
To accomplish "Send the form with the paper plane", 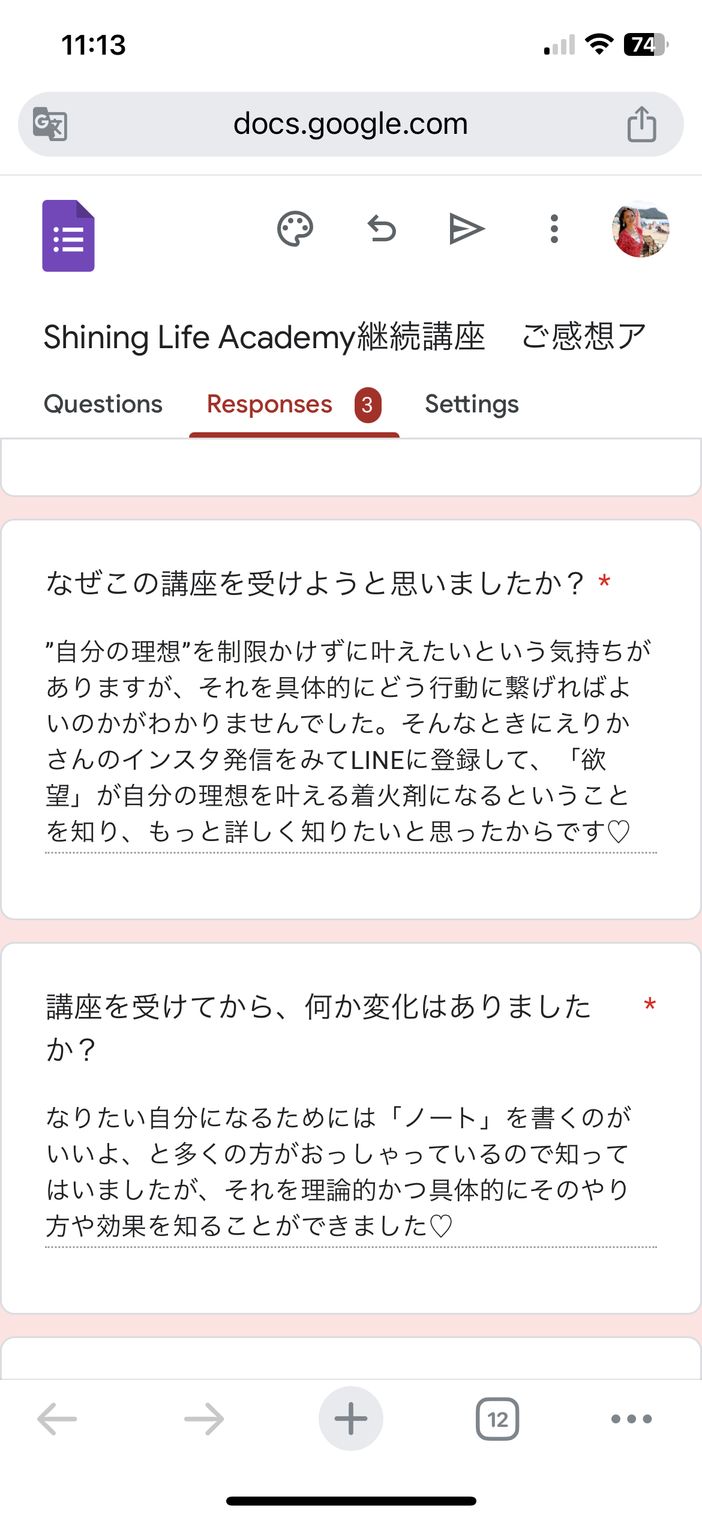I will tap(466, 230).
